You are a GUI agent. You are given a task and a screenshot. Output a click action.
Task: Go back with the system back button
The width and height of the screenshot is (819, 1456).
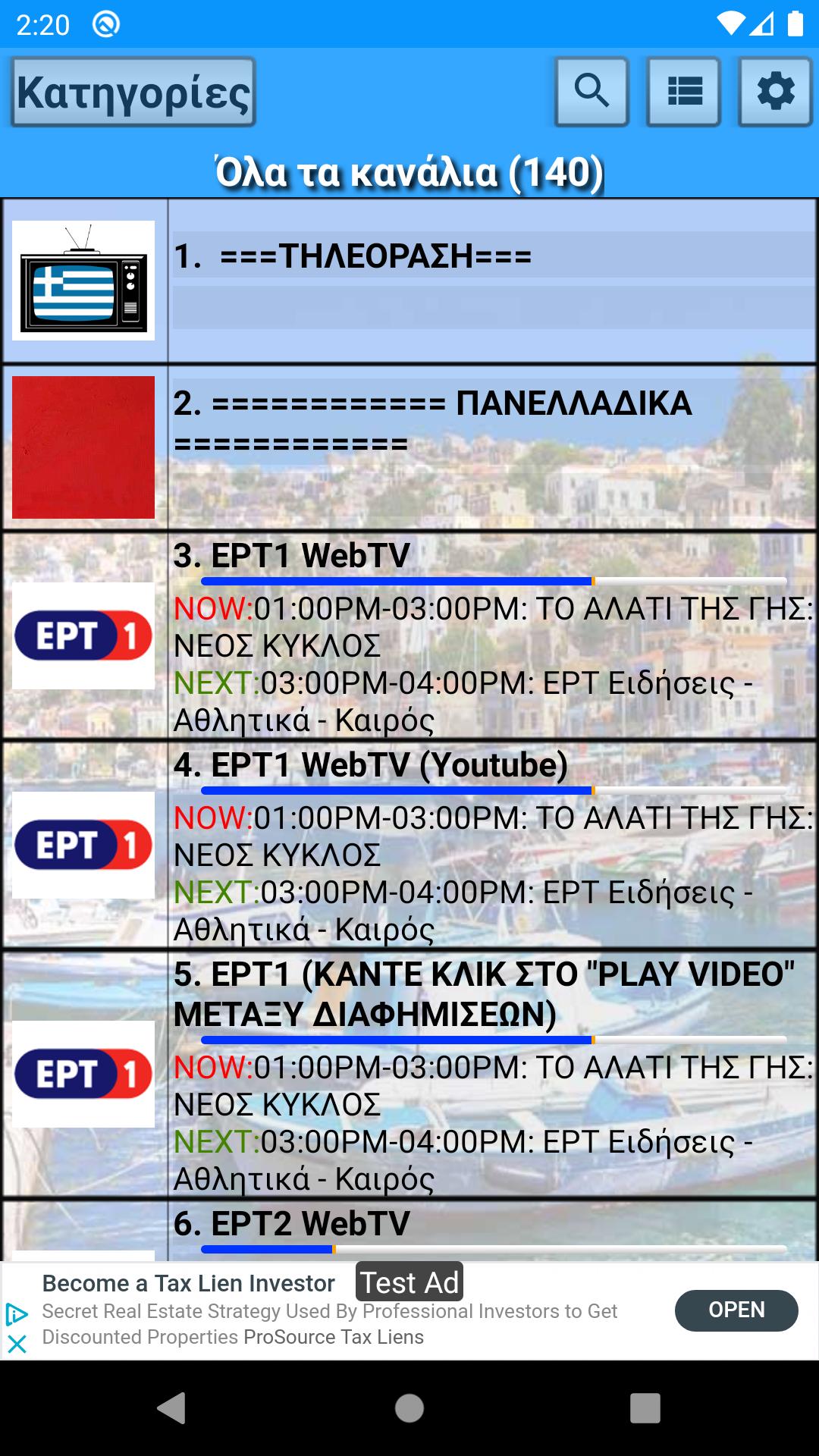(x=171, y=1408)
